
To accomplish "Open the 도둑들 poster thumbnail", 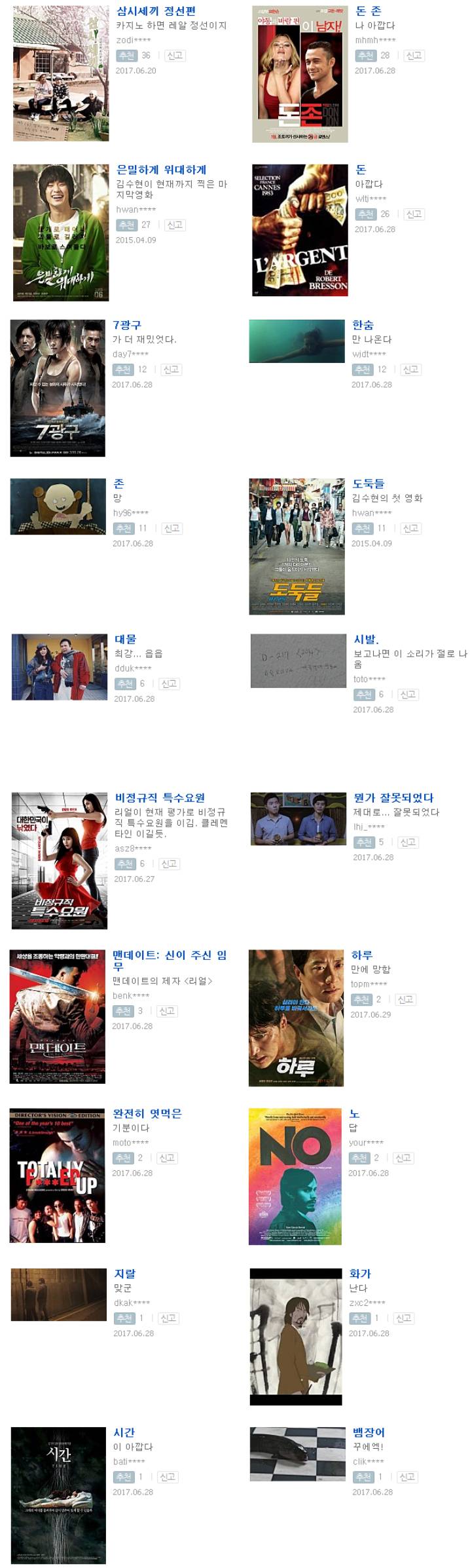I will pyautogui.click(x=297, y=546).
